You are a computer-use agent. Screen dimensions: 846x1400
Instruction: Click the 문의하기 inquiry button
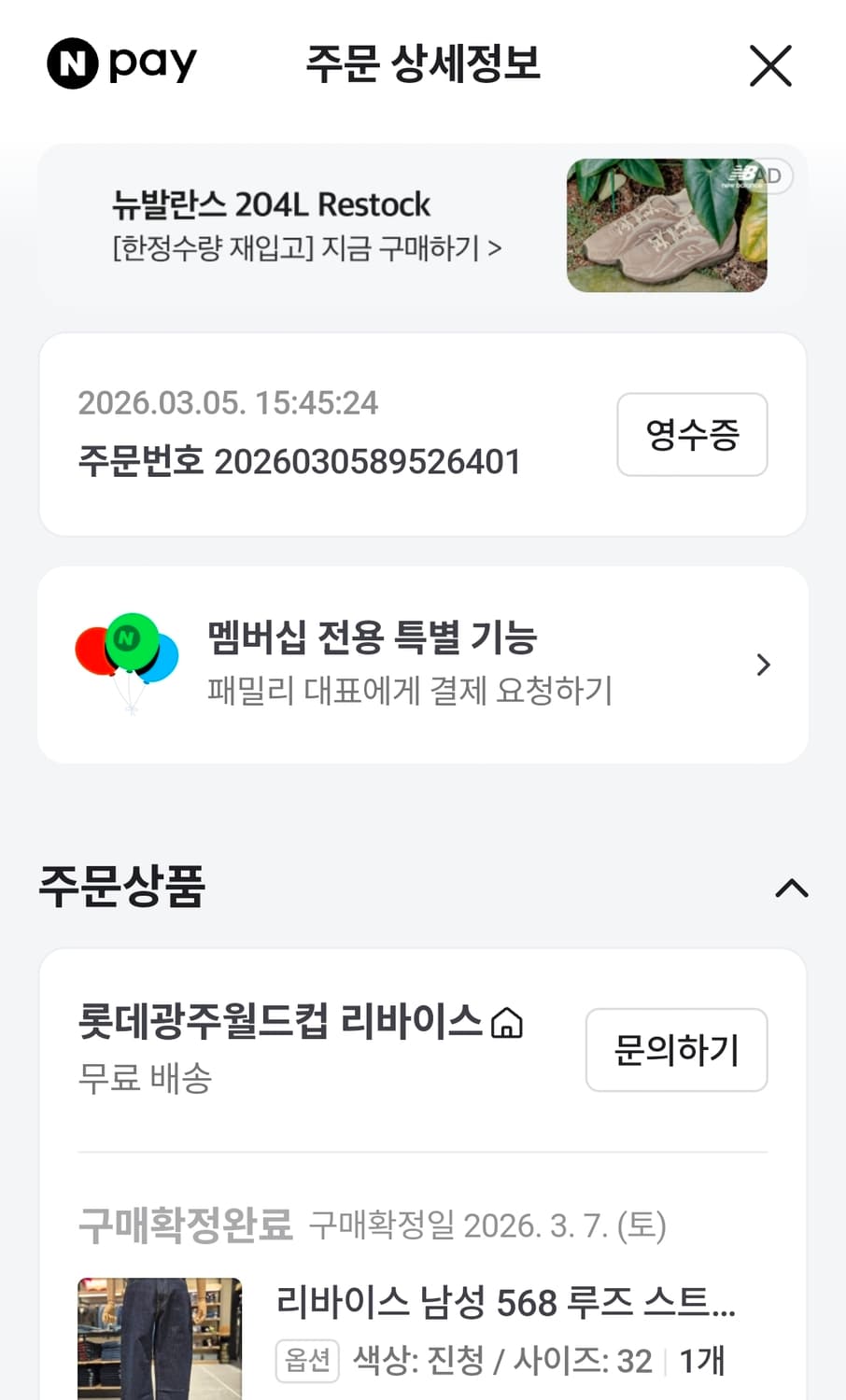676,1050
